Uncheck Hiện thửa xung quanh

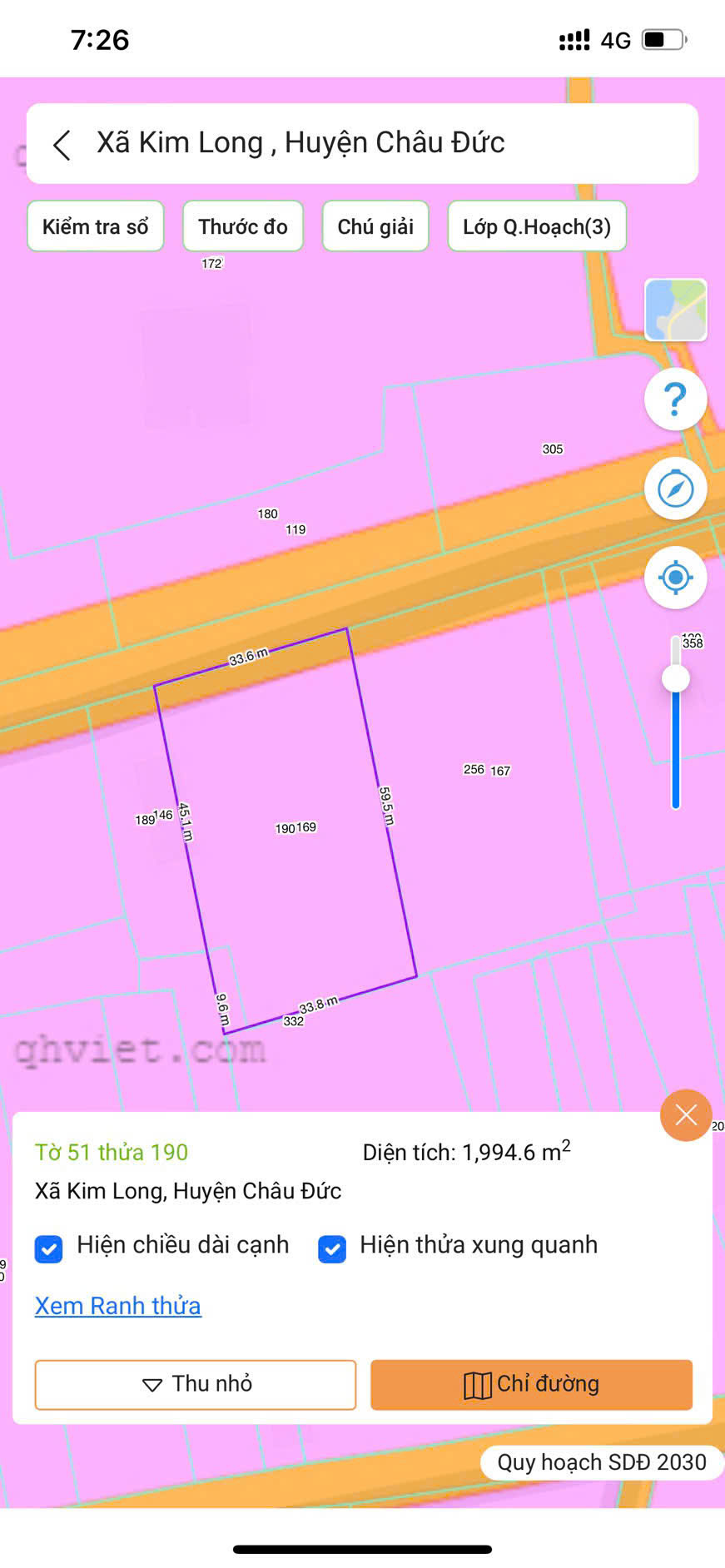(x=332, y=1248)
